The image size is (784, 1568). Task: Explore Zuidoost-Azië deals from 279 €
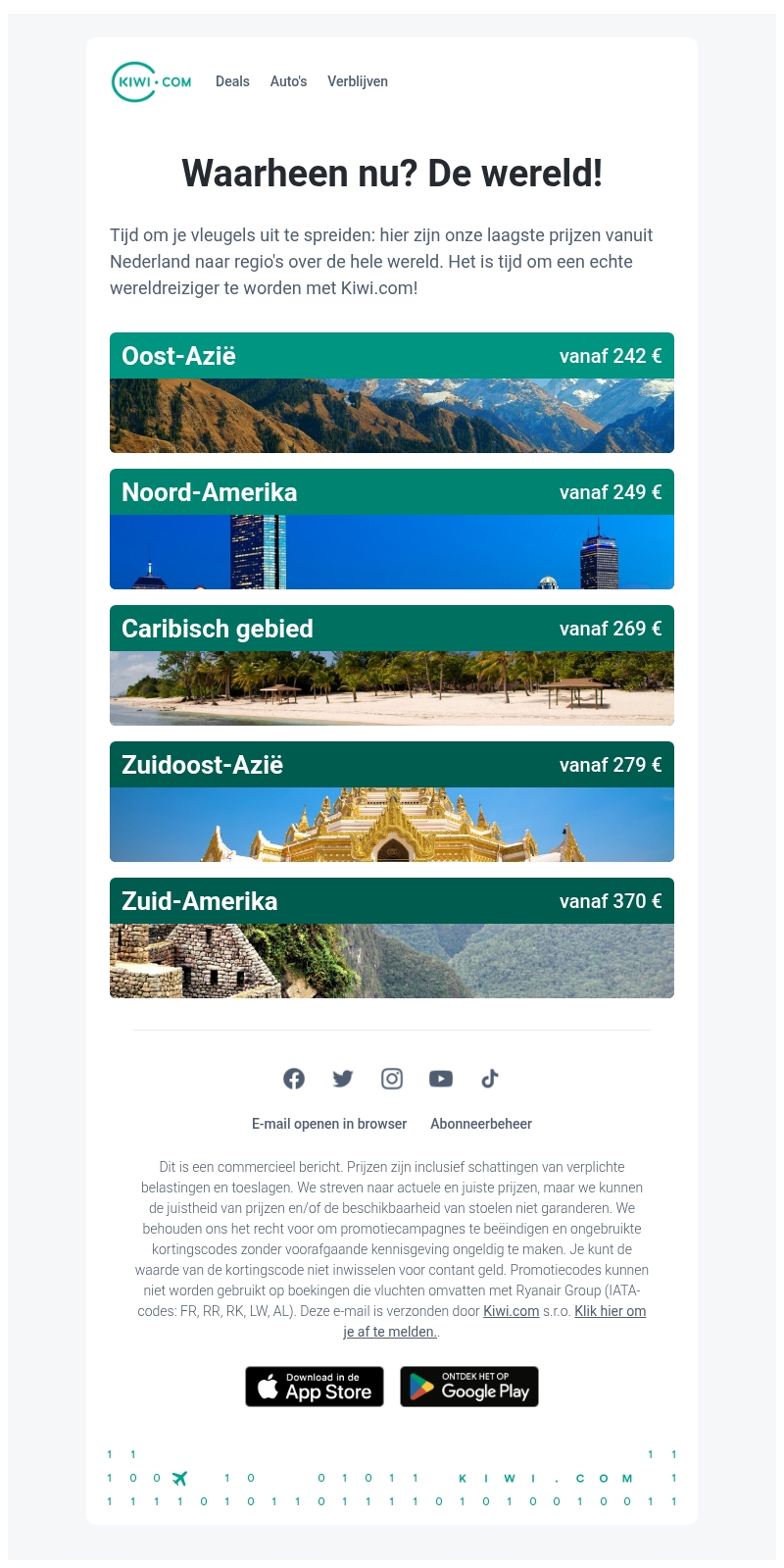(392, 801)
